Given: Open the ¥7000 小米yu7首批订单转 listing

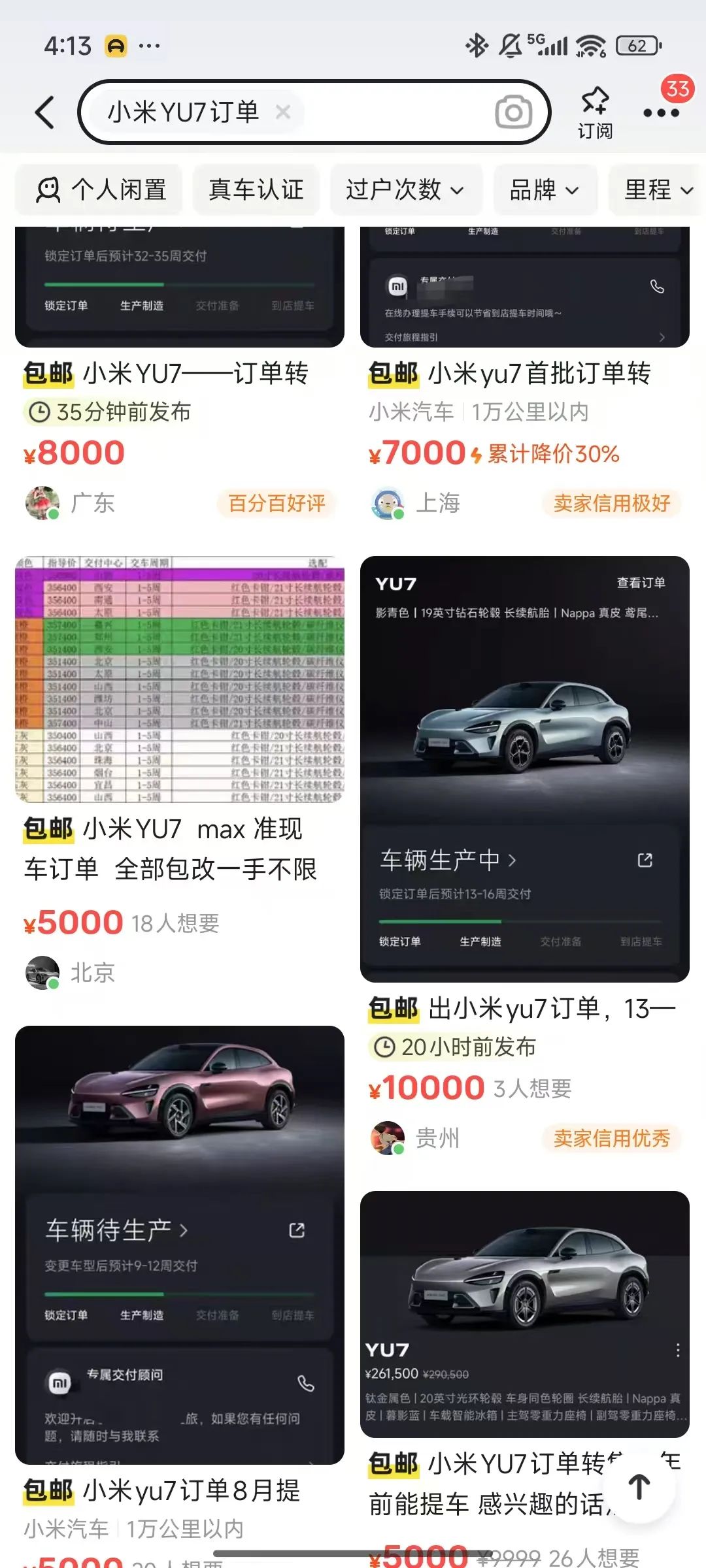Looking at the screenshot, I should point(524,374).
